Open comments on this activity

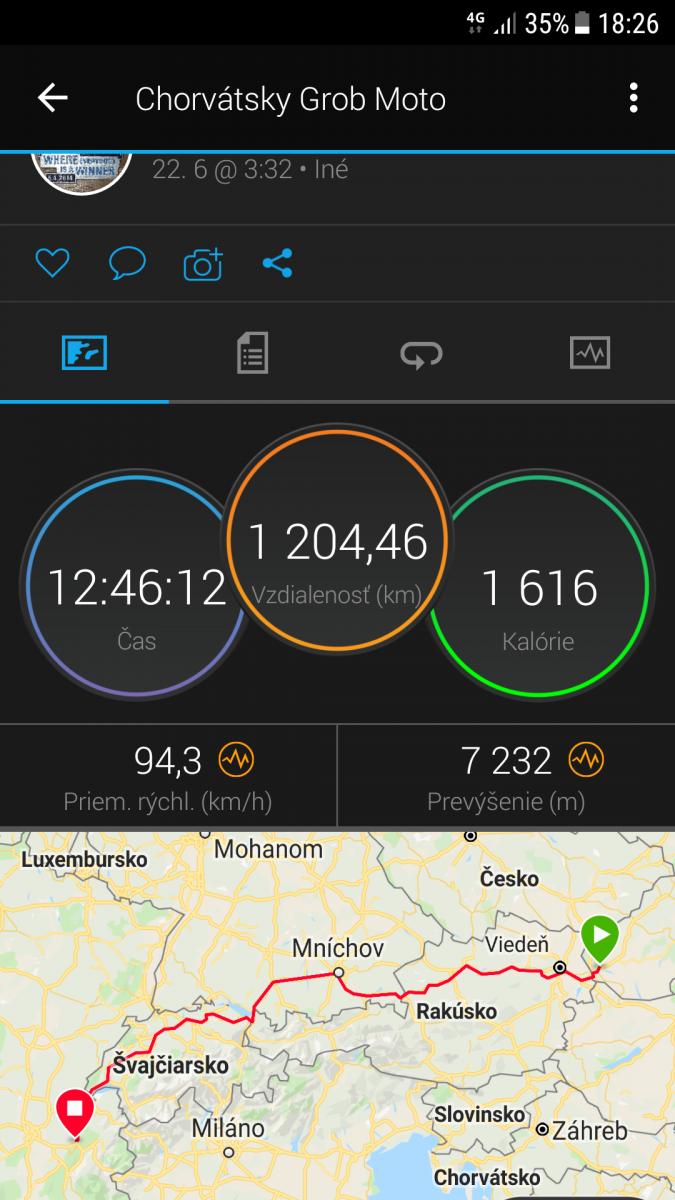coord(127,264)
